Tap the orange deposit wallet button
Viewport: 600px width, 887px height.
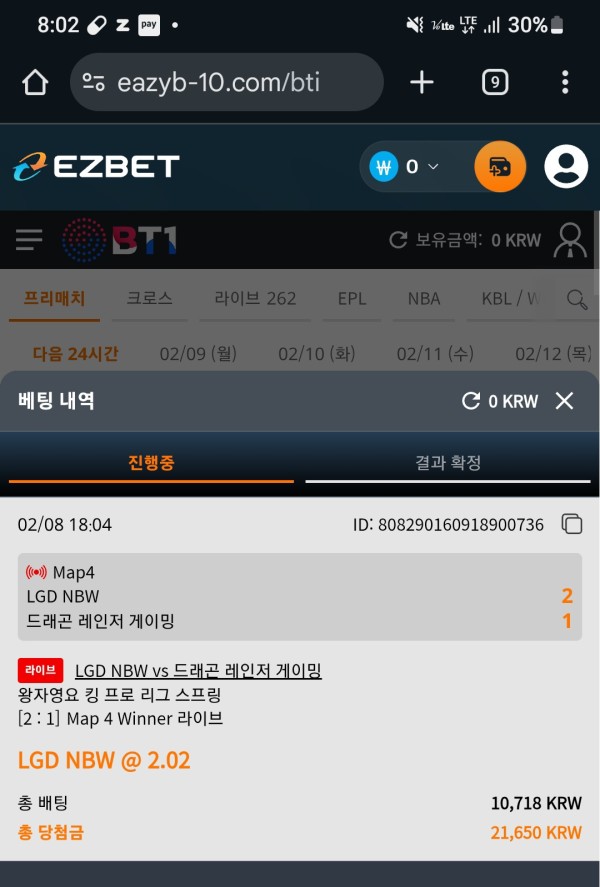coord(499,167)
